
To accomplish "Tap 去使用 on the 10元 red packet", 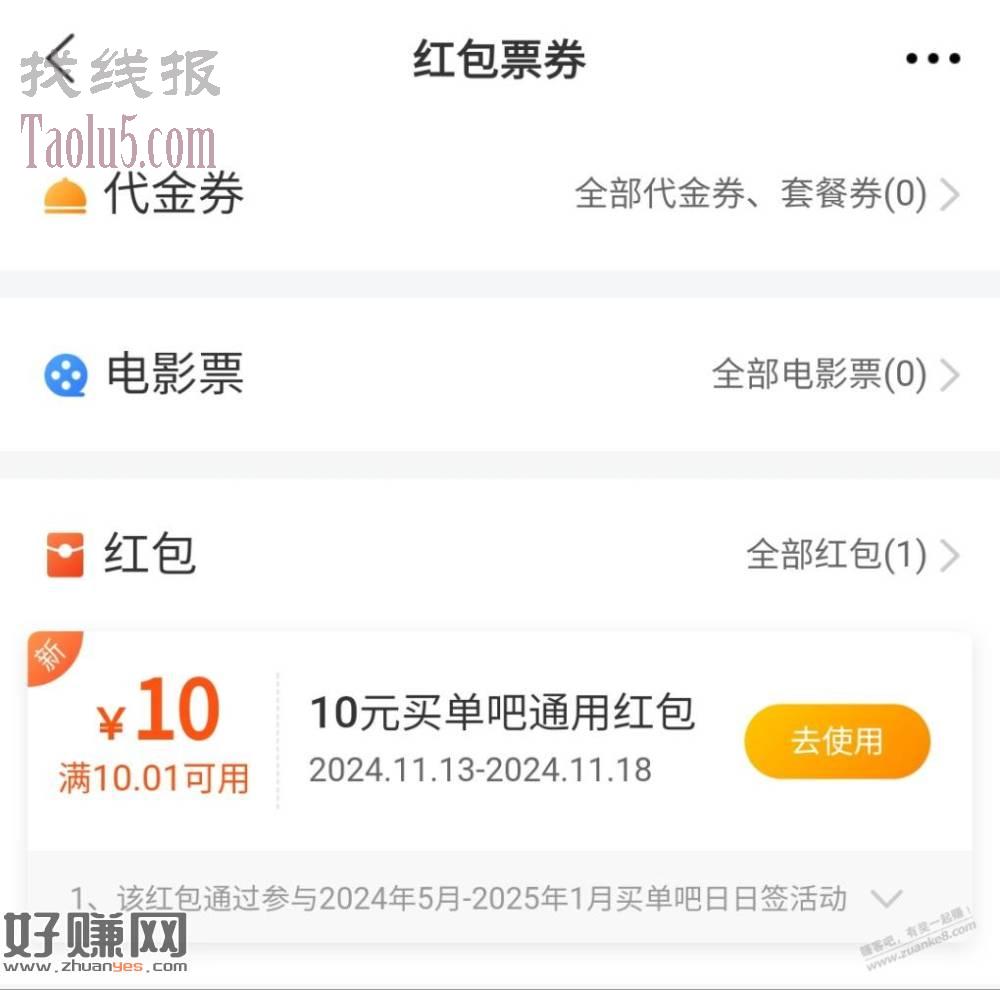I will (837, 741).
